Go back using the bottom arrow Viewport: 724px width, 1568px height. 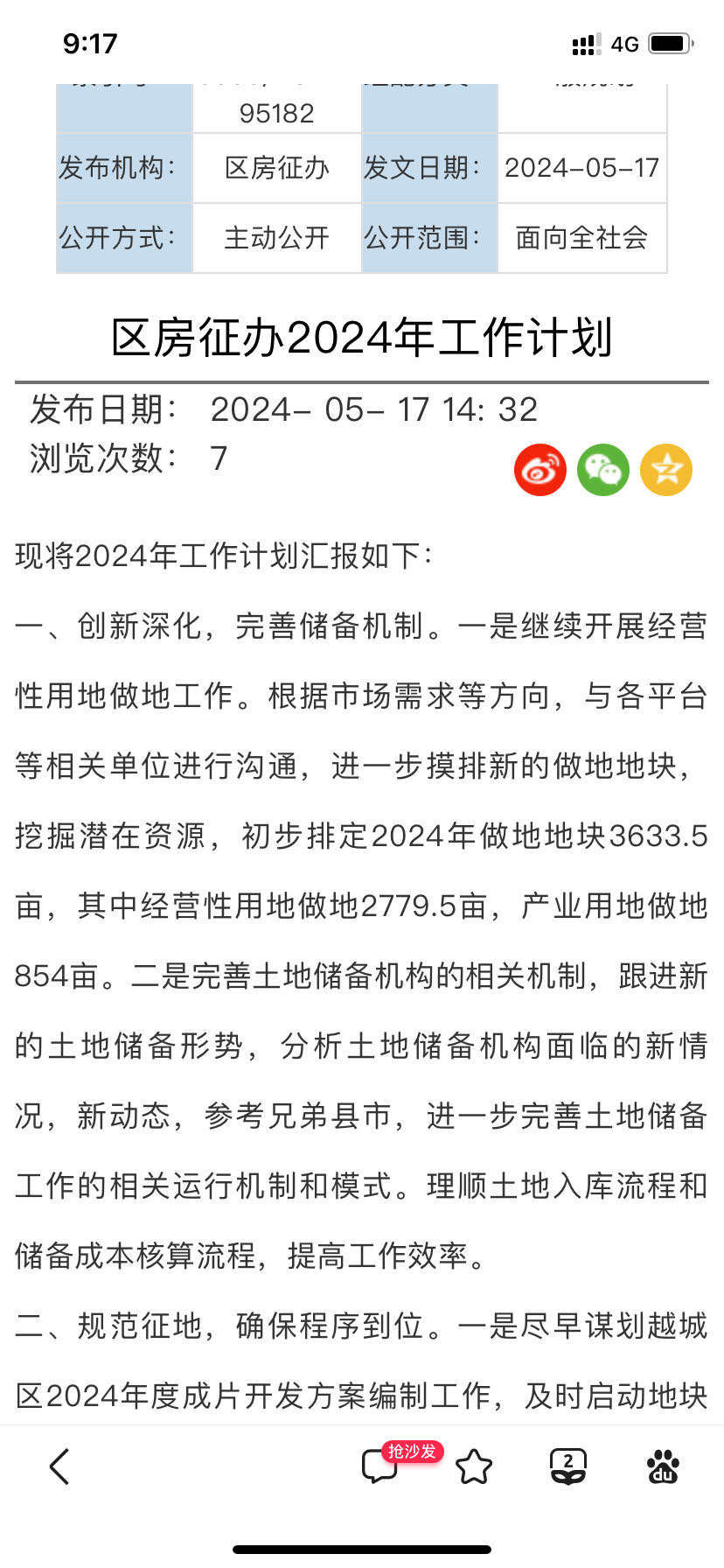[59, 1466]
